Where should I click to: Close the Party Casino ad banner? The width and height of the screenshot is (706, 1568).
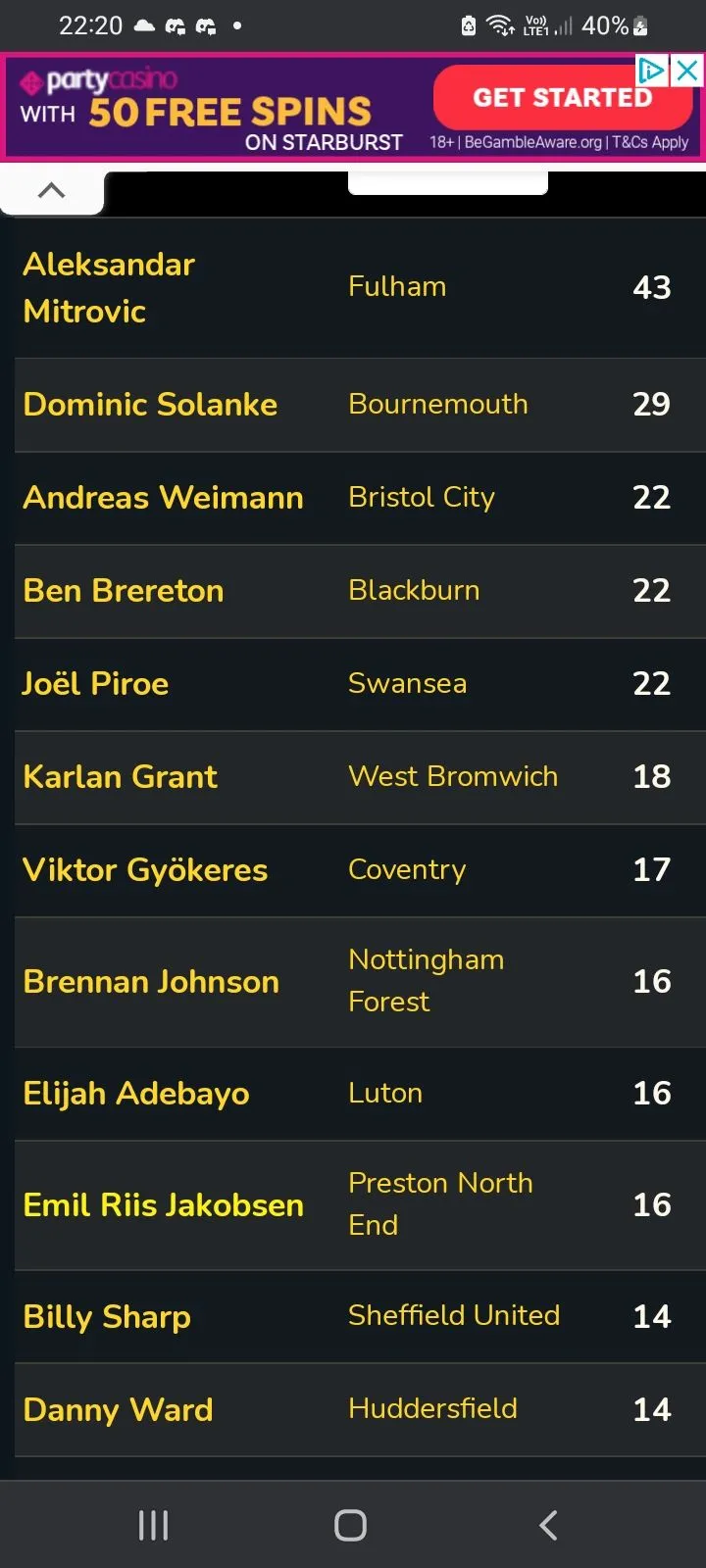click(688, 71)
